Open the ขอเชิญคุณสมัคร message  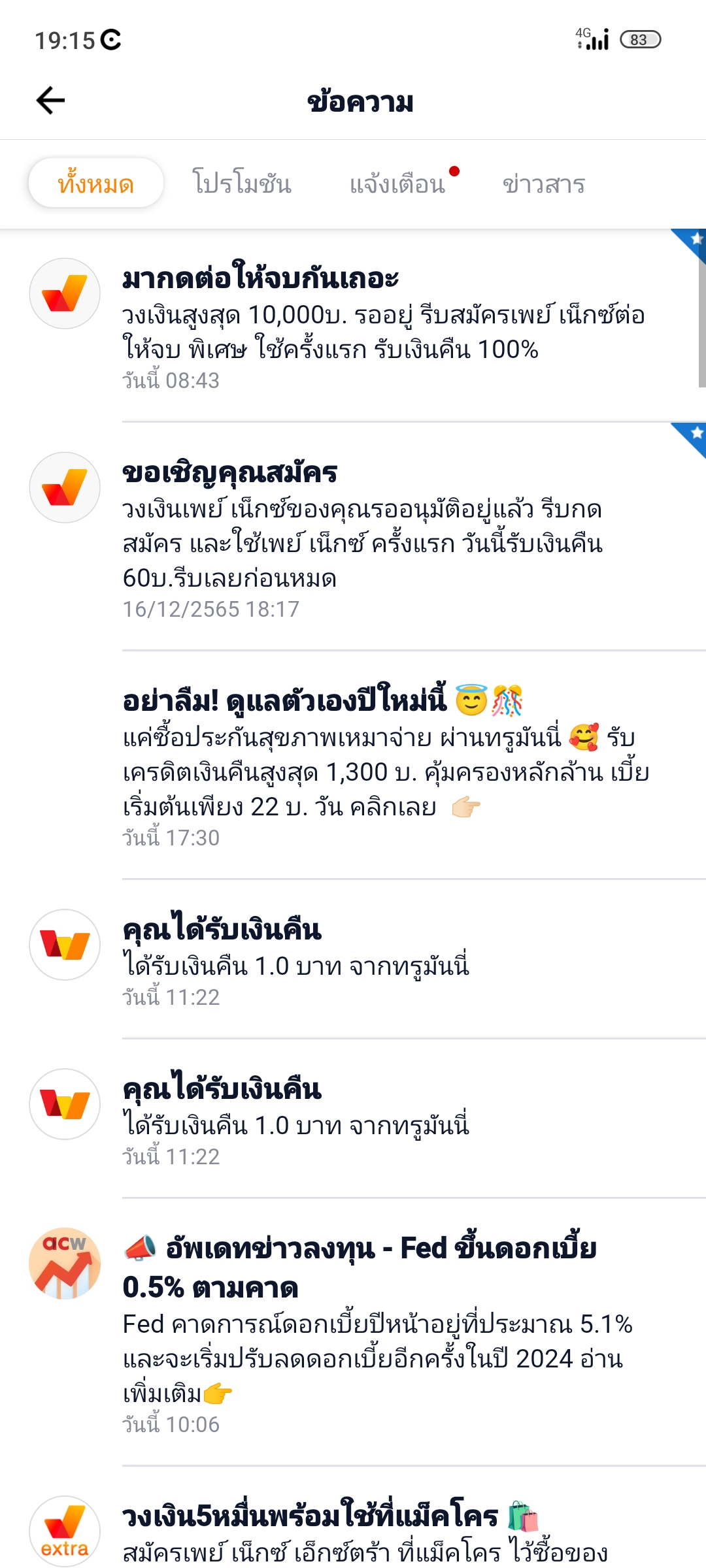coord(353,536)
